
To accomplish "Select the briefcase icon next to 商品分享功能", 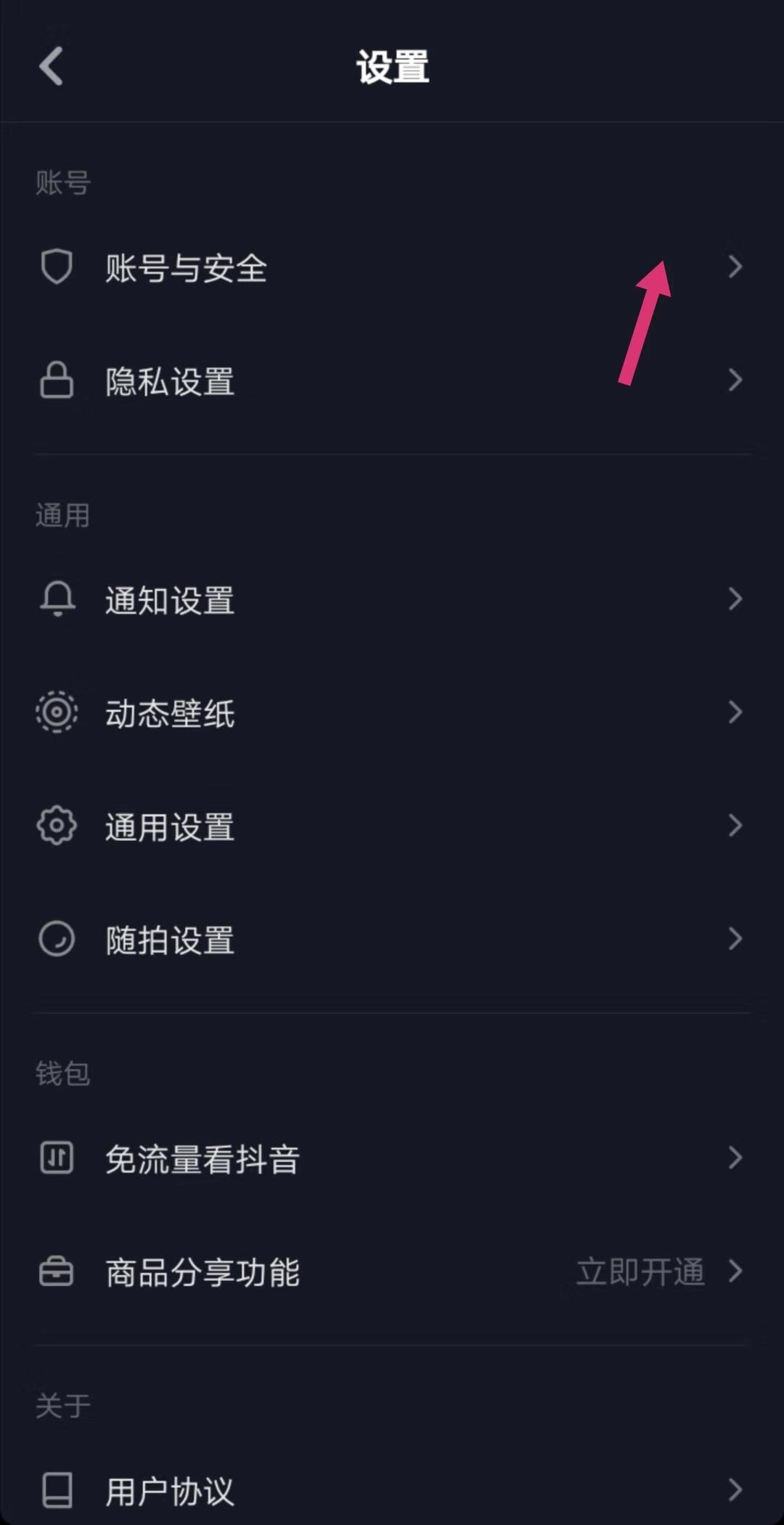I will [x=57, y=1272].
